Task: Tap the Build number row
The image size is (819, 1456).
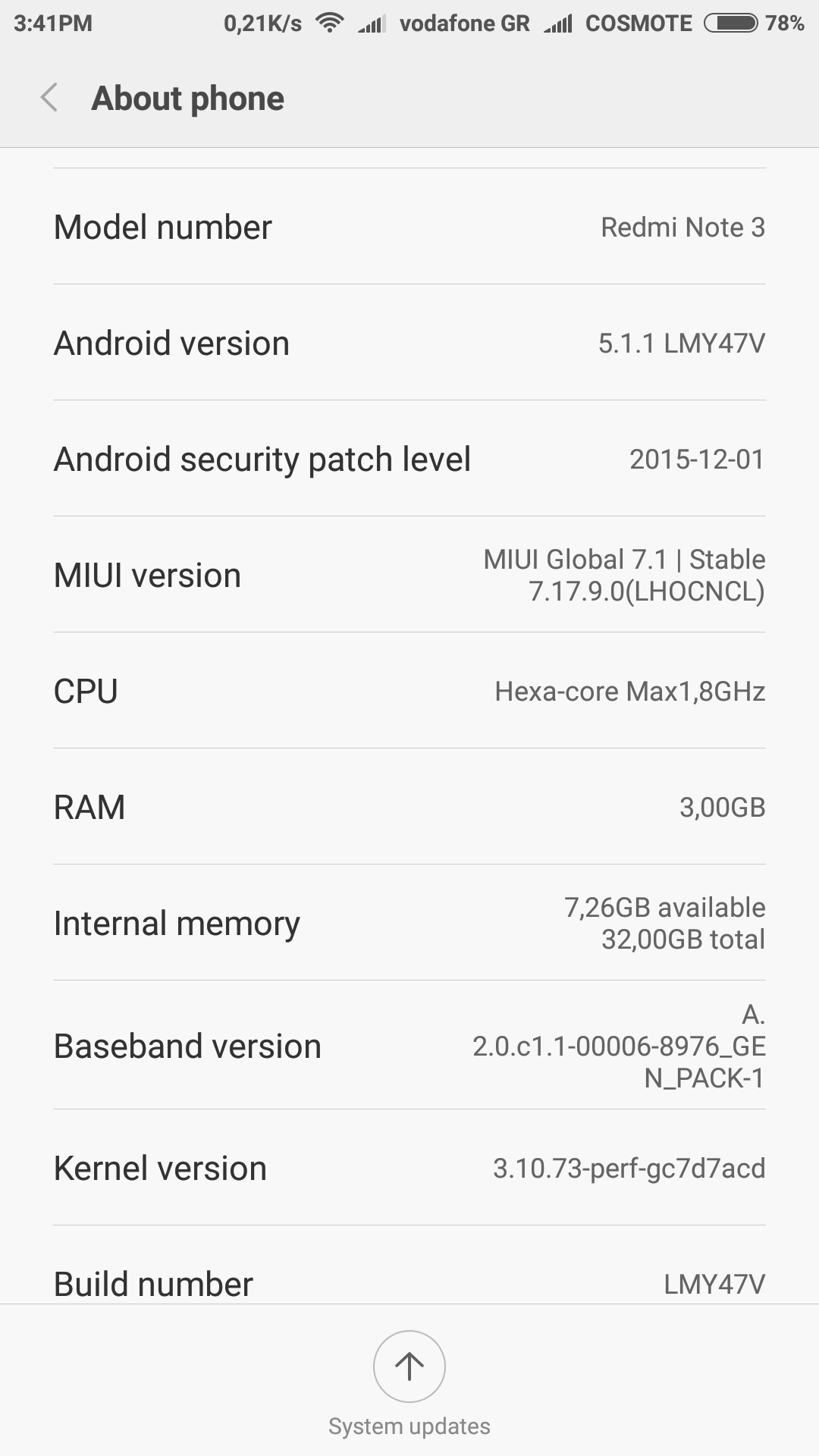Action: 409,1282
